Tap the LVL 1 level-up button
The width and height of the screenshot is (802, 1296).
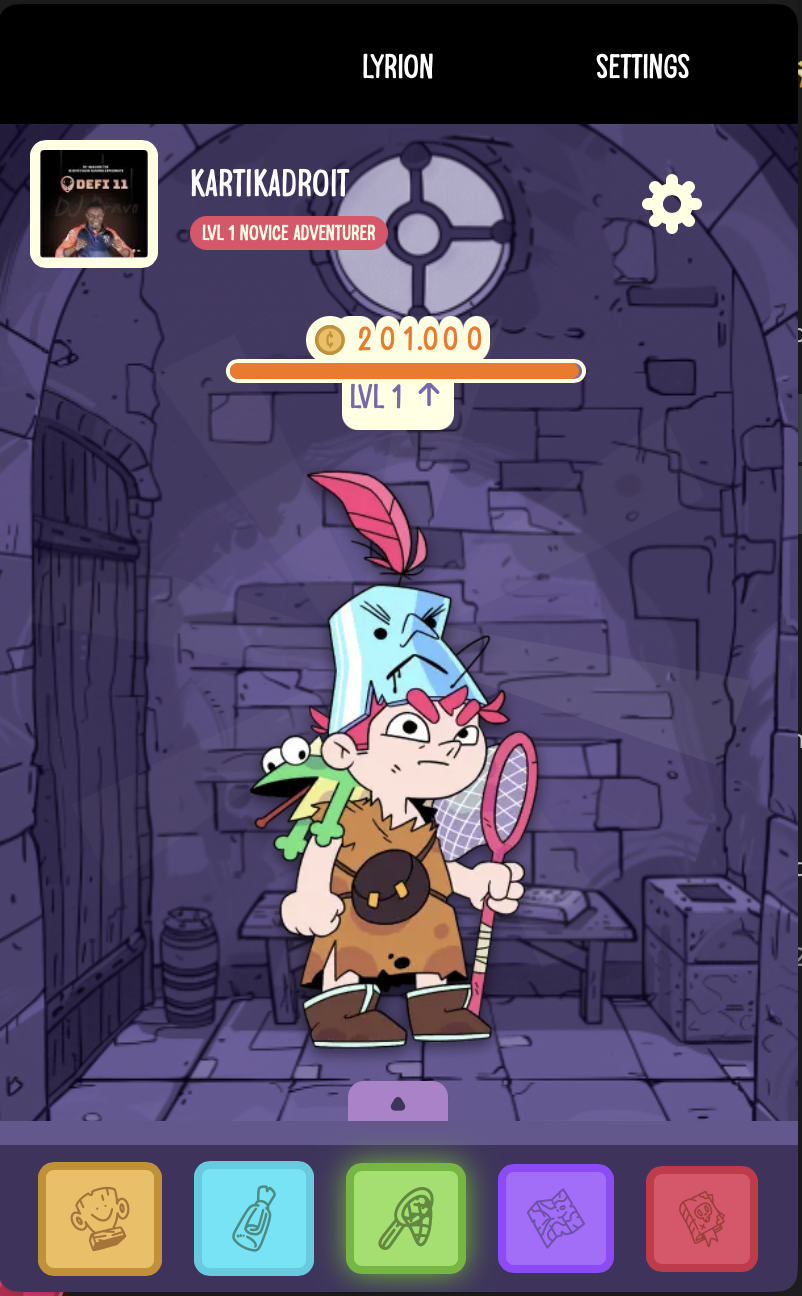click(397, 397)
